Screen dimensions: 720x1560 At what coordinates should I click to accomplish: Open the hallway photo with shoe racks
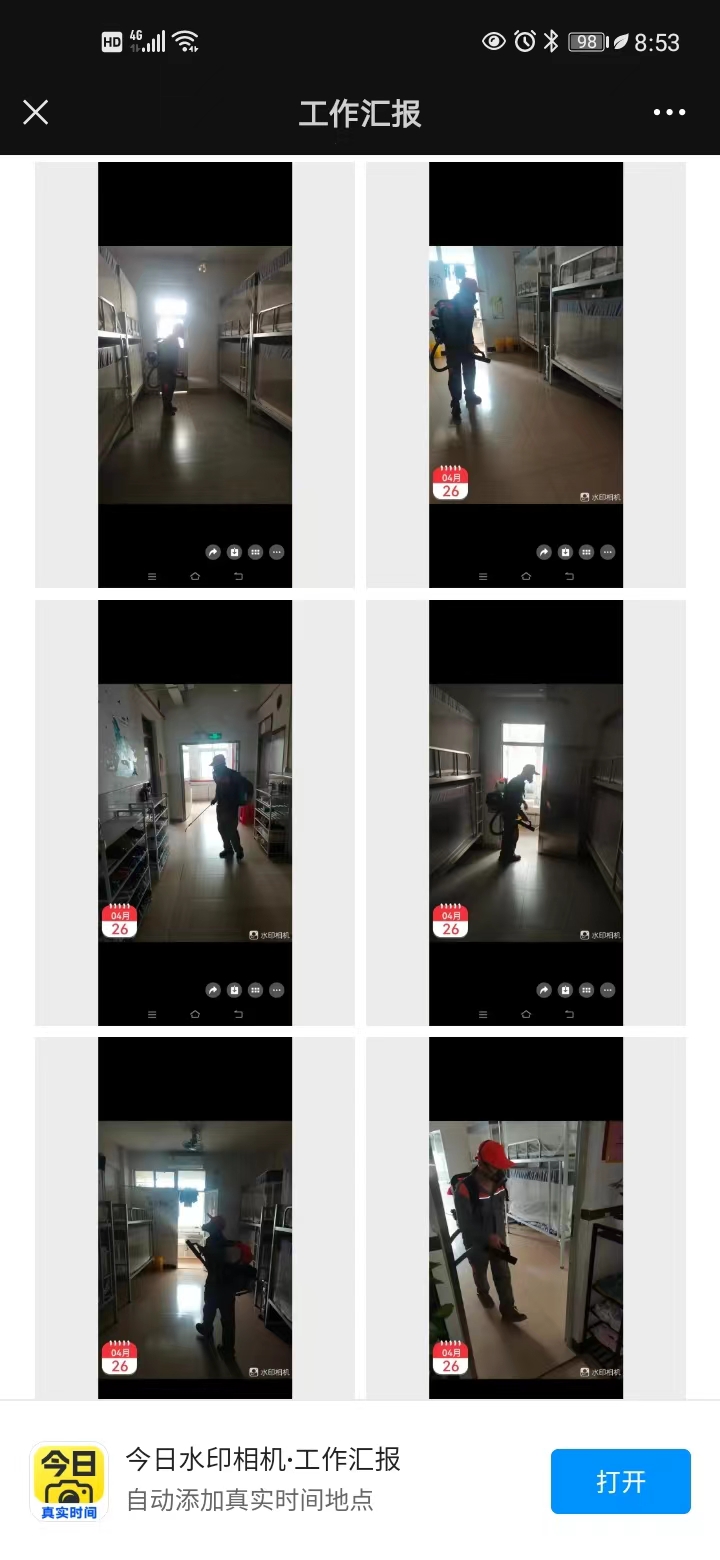pyautogui.click(x=195, y=812)
